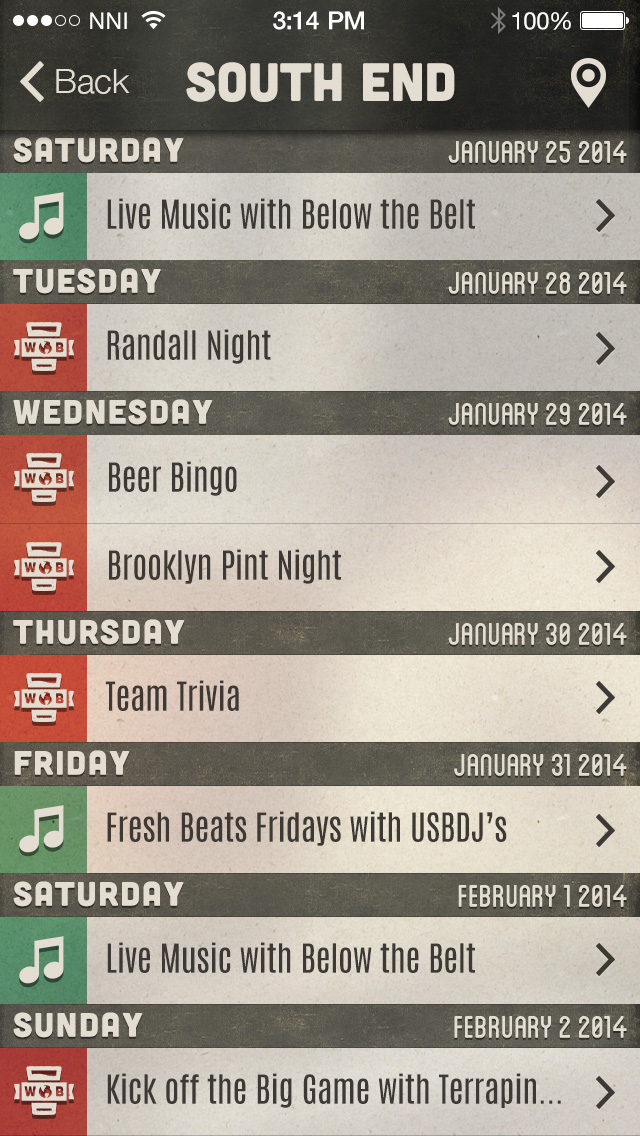View Fresh Beats Fridays with USBDJ's
Image resolution: width=640 pixels, height=1136 pixels.
320,830
